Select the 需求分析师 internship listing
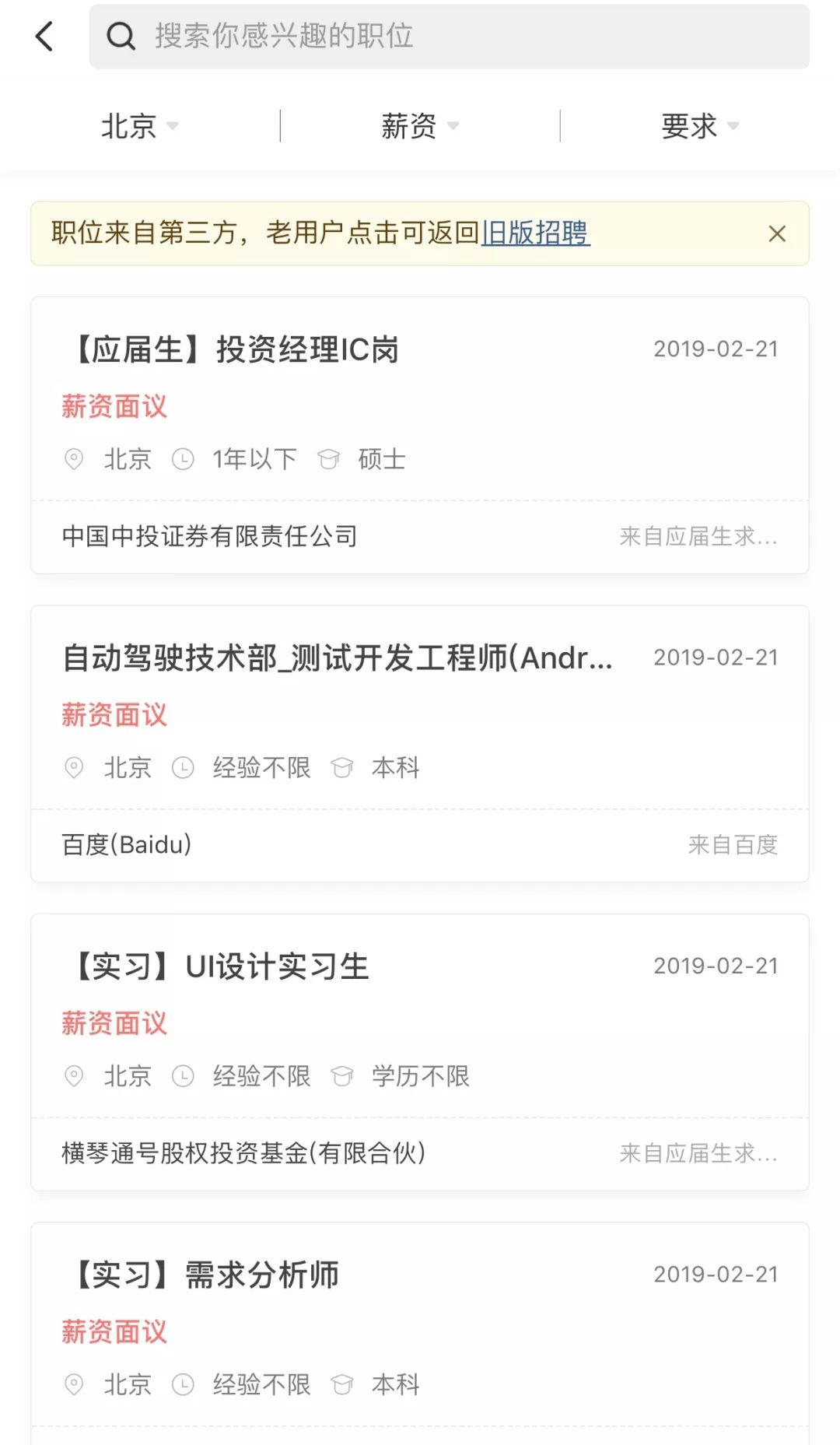The width and height of the screenshot is (840, 1445). pyautogui.click(x=420, y=1334)
